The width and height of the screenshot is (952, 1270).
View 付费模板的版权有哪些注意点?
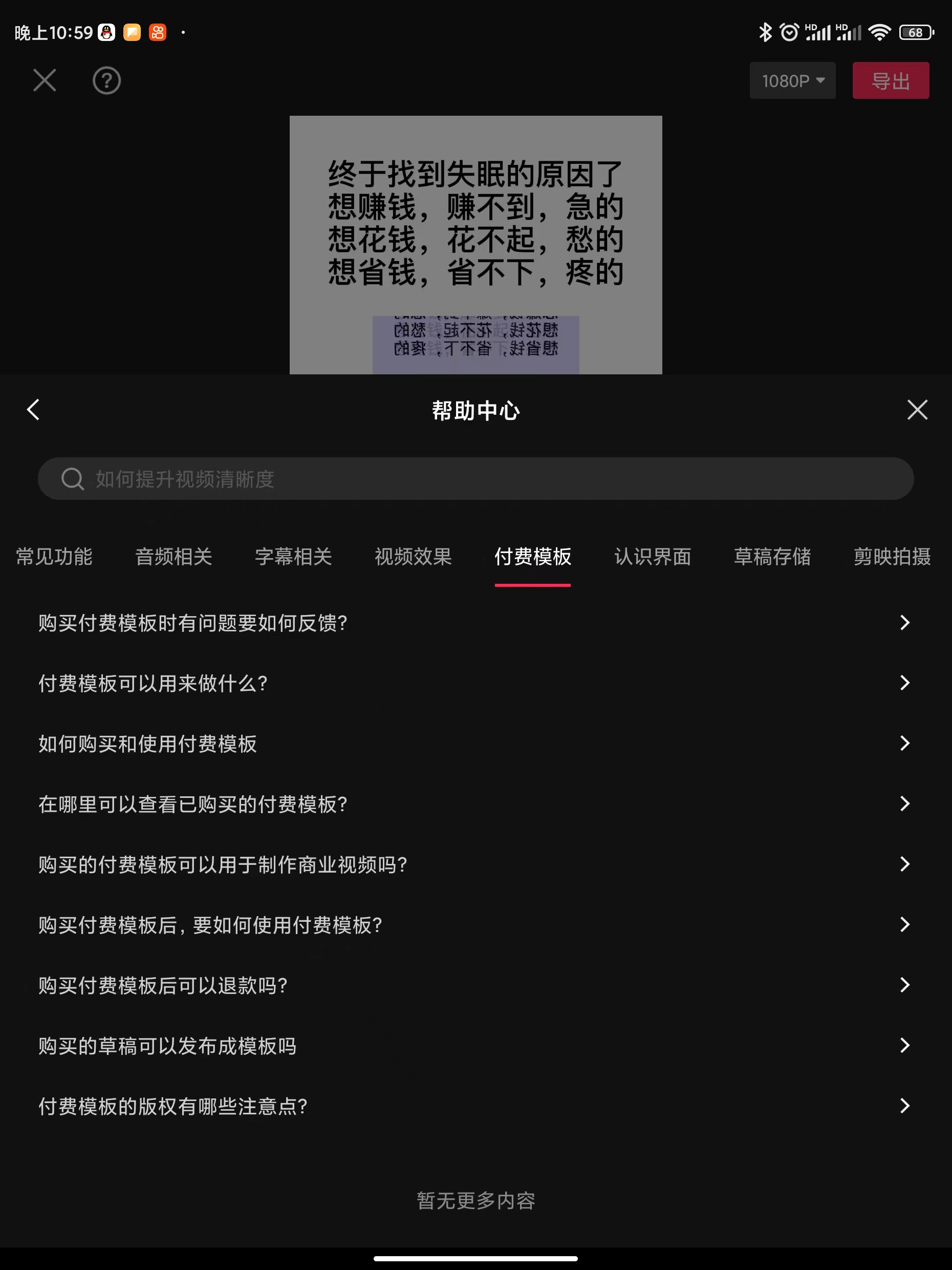(x=475, y=1106)
